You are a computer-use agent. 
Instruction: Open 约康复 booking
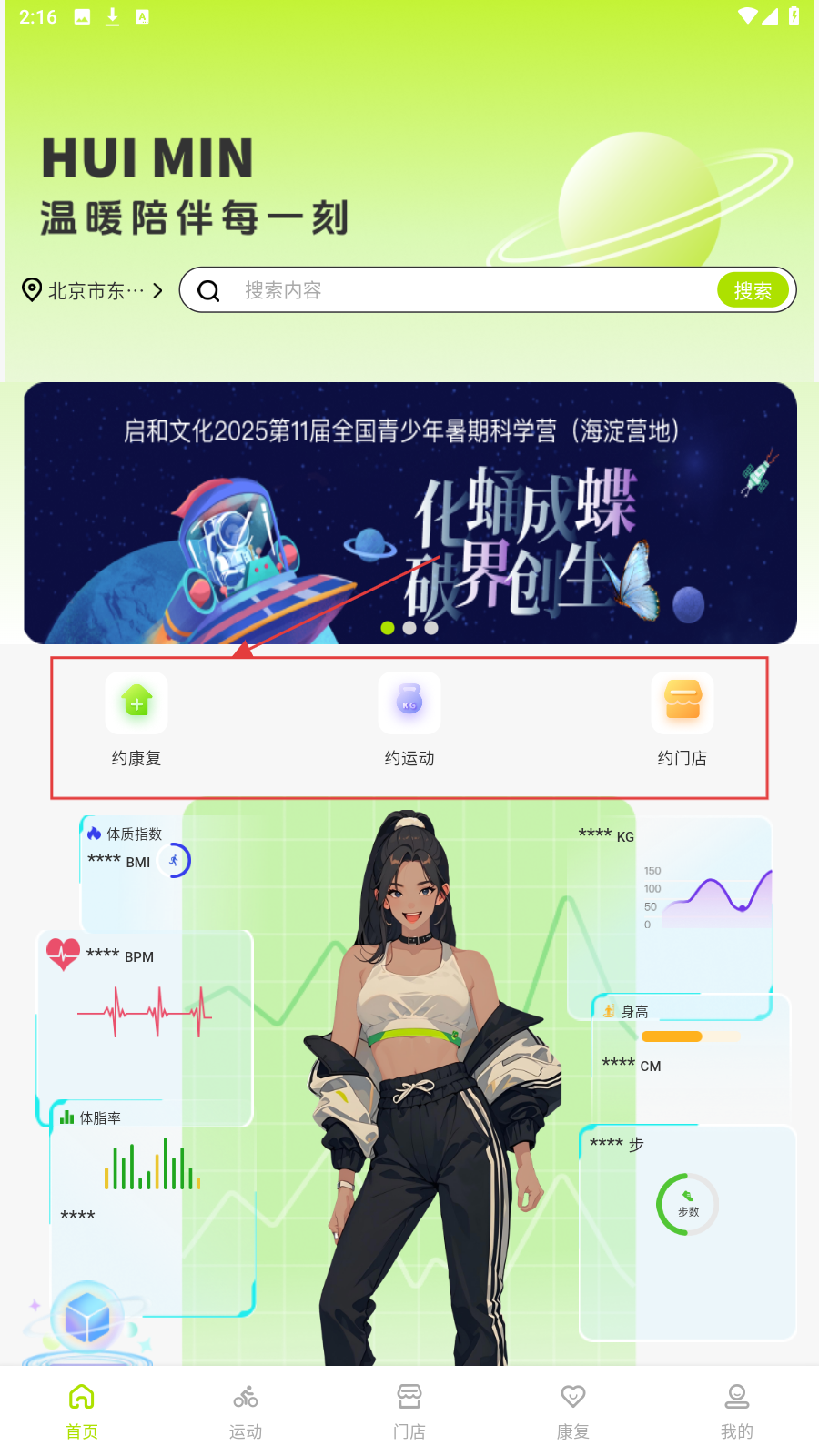pos(136,719)
